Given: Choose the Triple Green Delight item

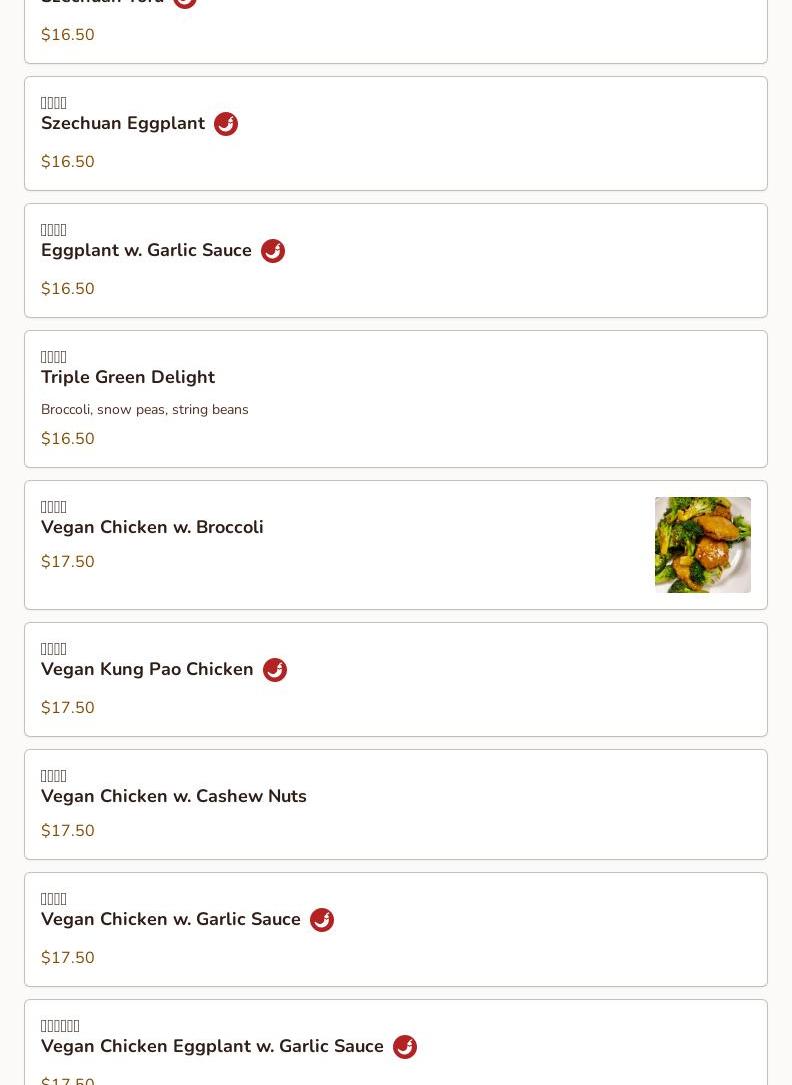Looking at the screenshot, I should pos(128,378).
